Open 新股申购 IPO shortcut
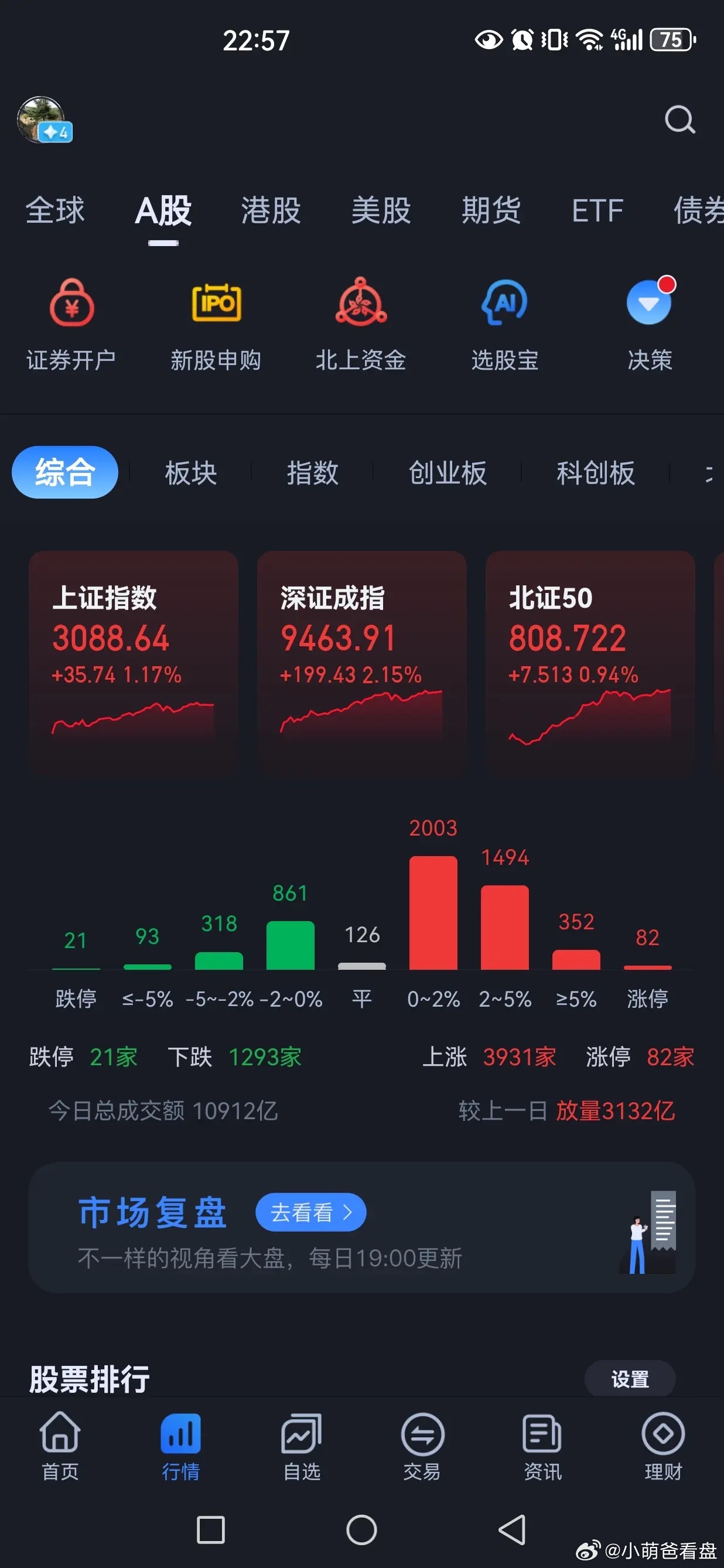 tap(216, 325)
